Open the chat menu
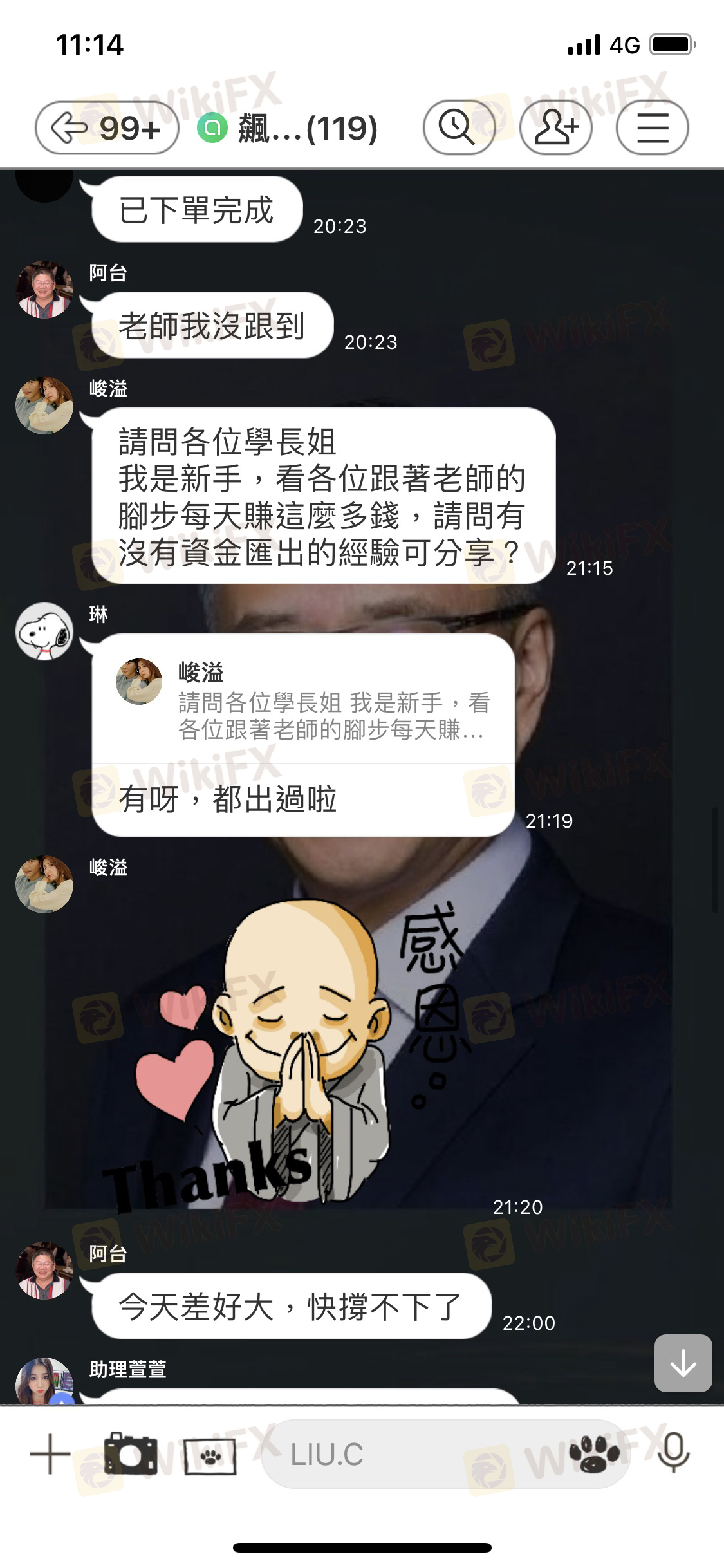This screenshot has height=1568, width=724. 652,127
